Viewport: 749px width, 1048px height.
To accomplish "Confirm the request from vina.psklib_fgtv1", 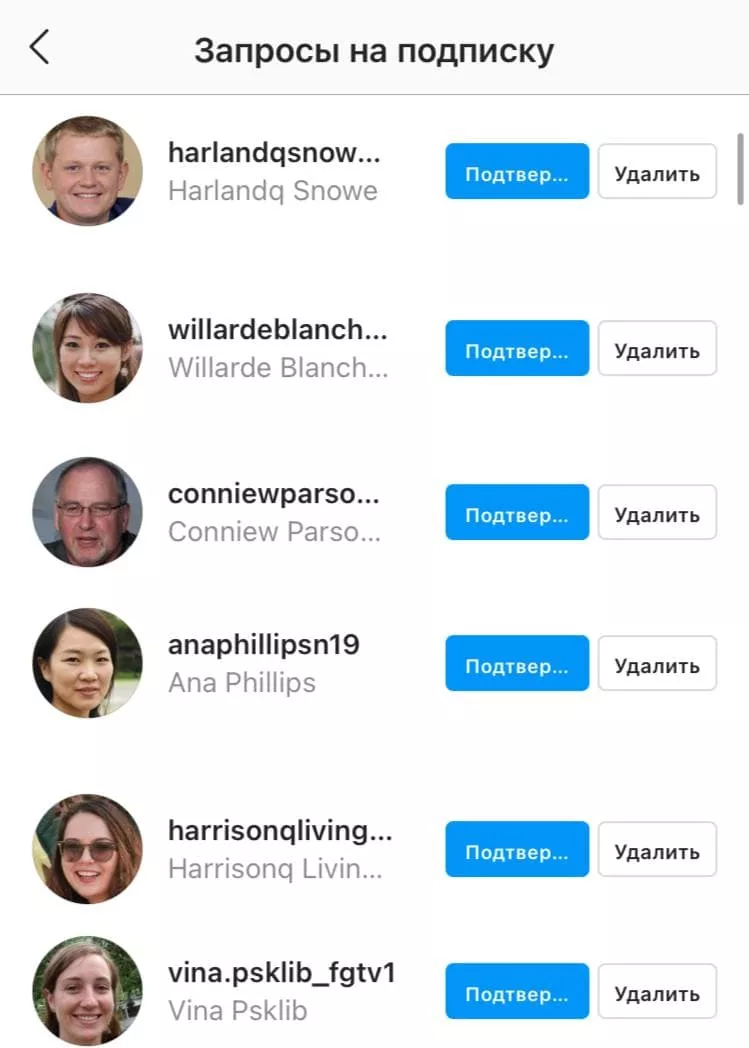I will 517,991.
